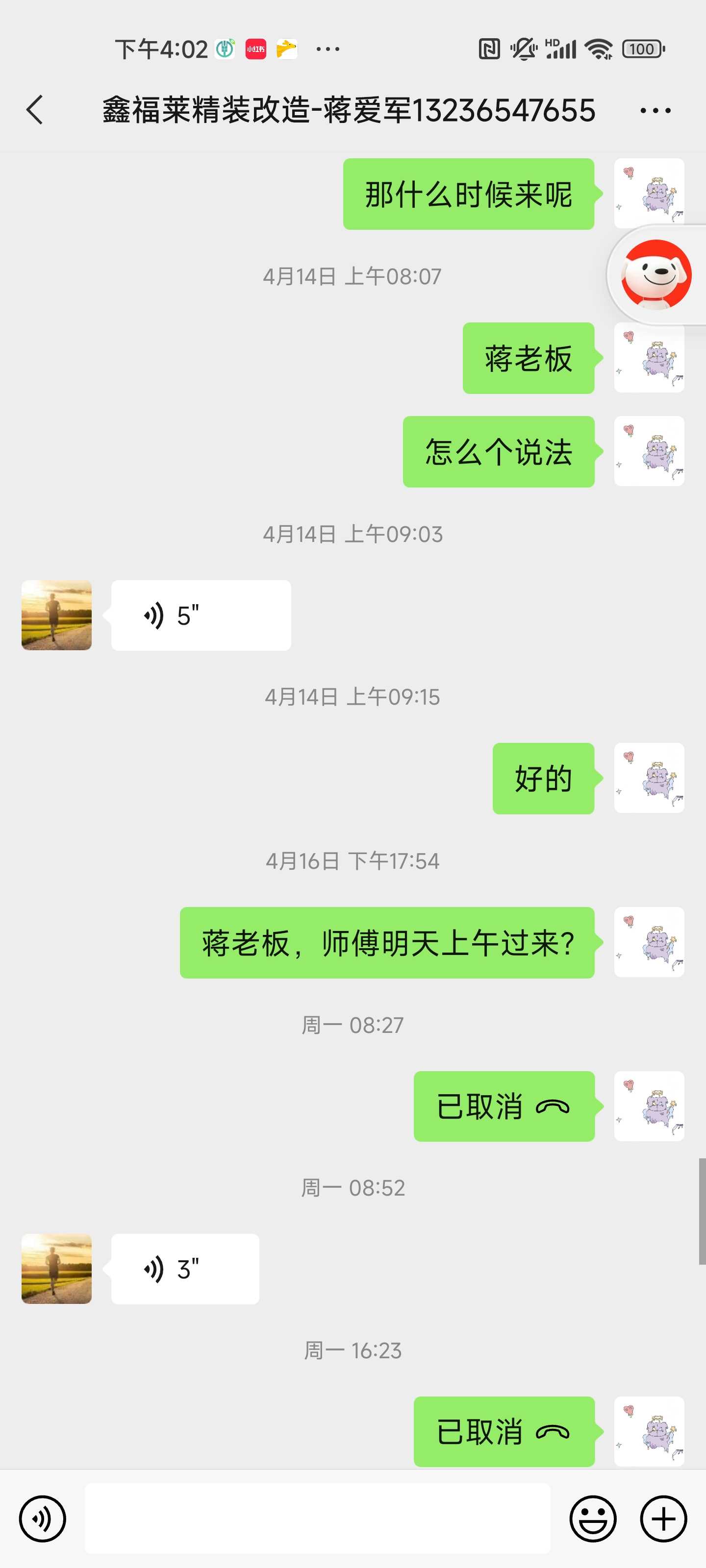Switch to voice input mode
Screen dimensions: 706x1568
pyautogui.click(x=42, y=1519)
